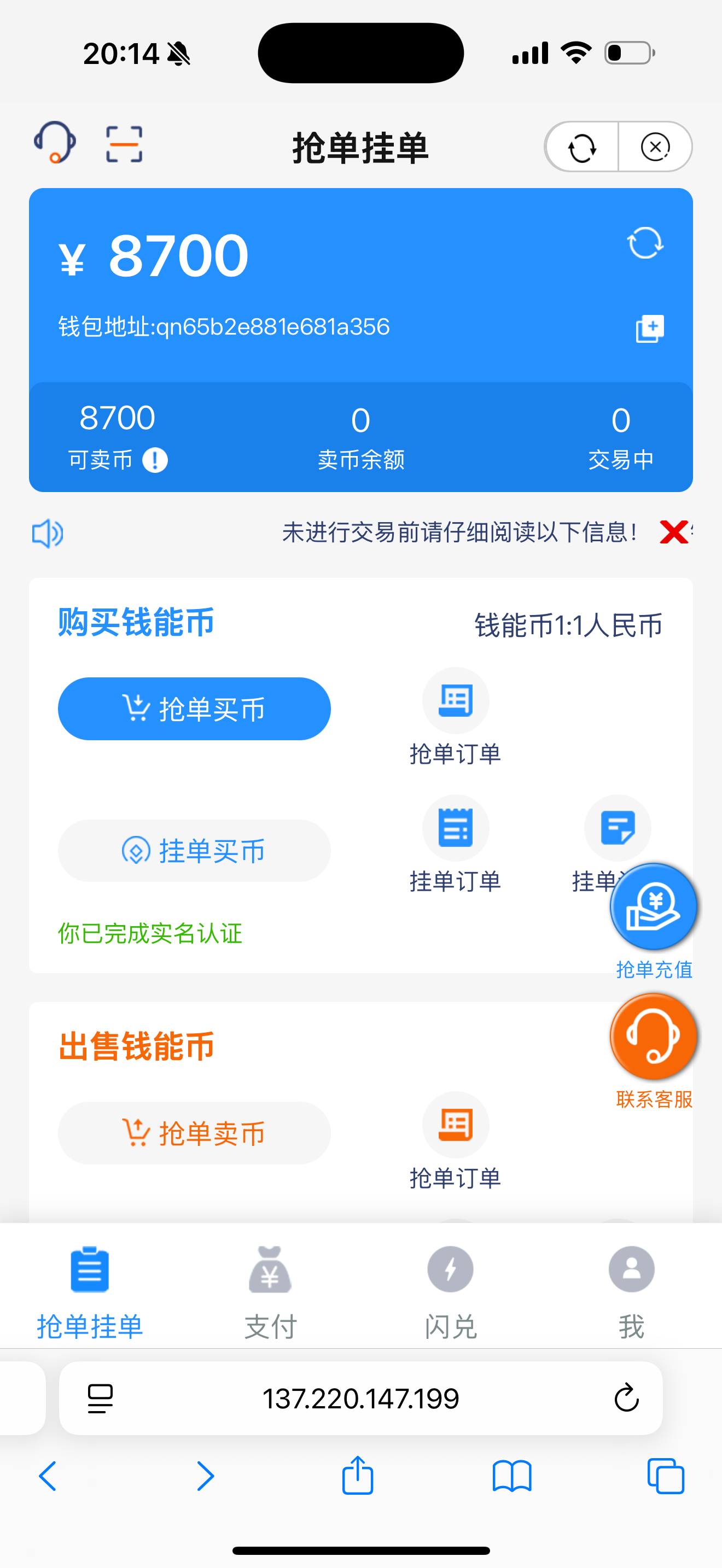722x1568 pixels.
Task: Open customer service headset icon at top
Action: point(55,143)
